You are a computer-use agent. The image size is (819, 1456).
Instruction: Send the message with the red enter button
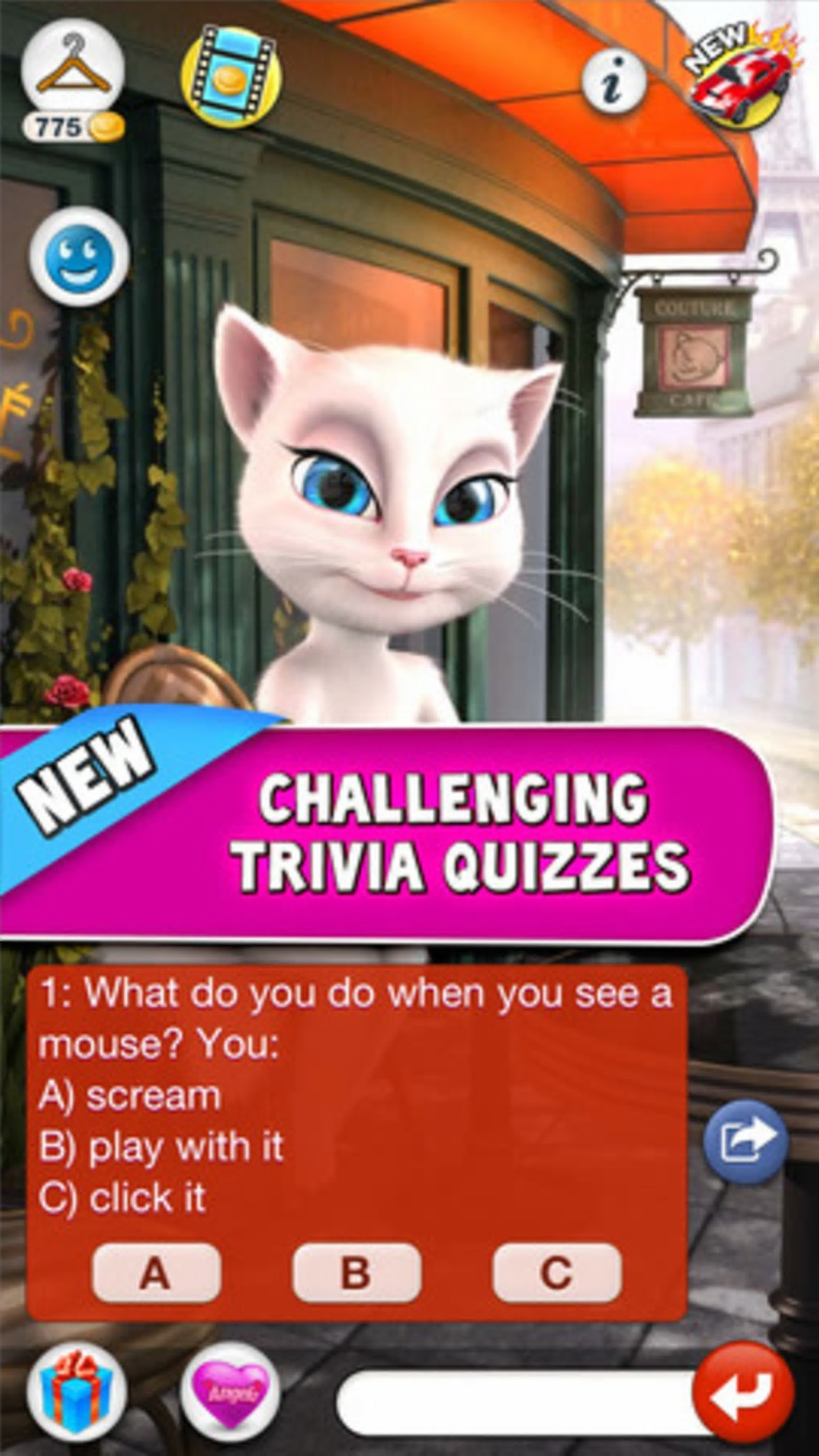click(x=743, y=1393)
